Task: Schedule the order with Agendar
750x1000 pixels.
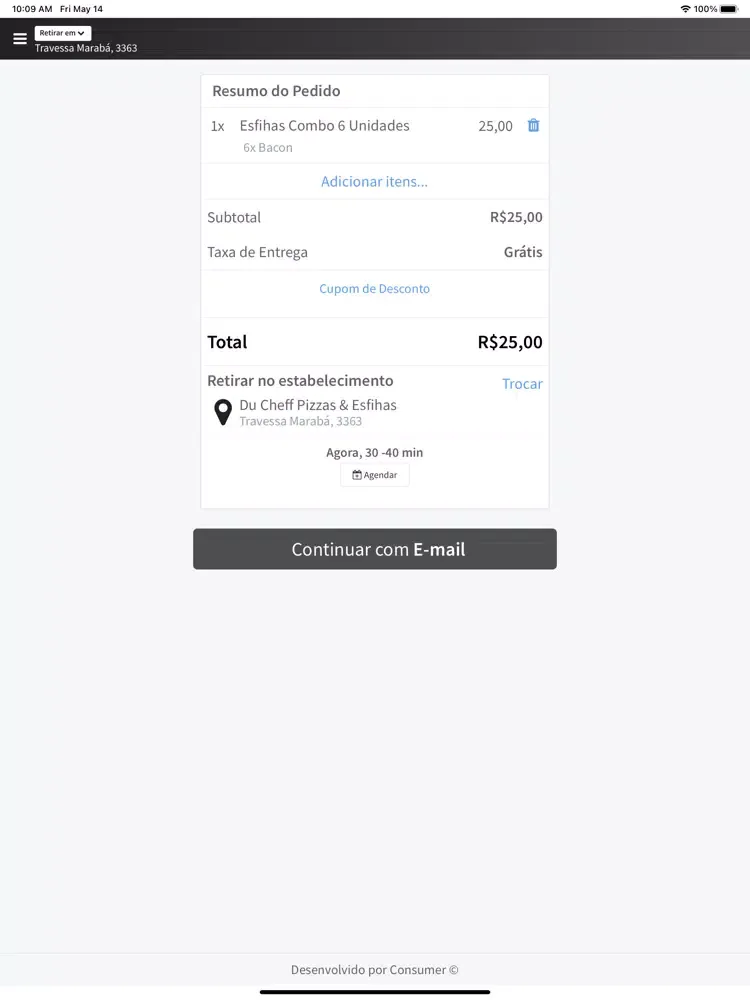Action: [375, 475]
